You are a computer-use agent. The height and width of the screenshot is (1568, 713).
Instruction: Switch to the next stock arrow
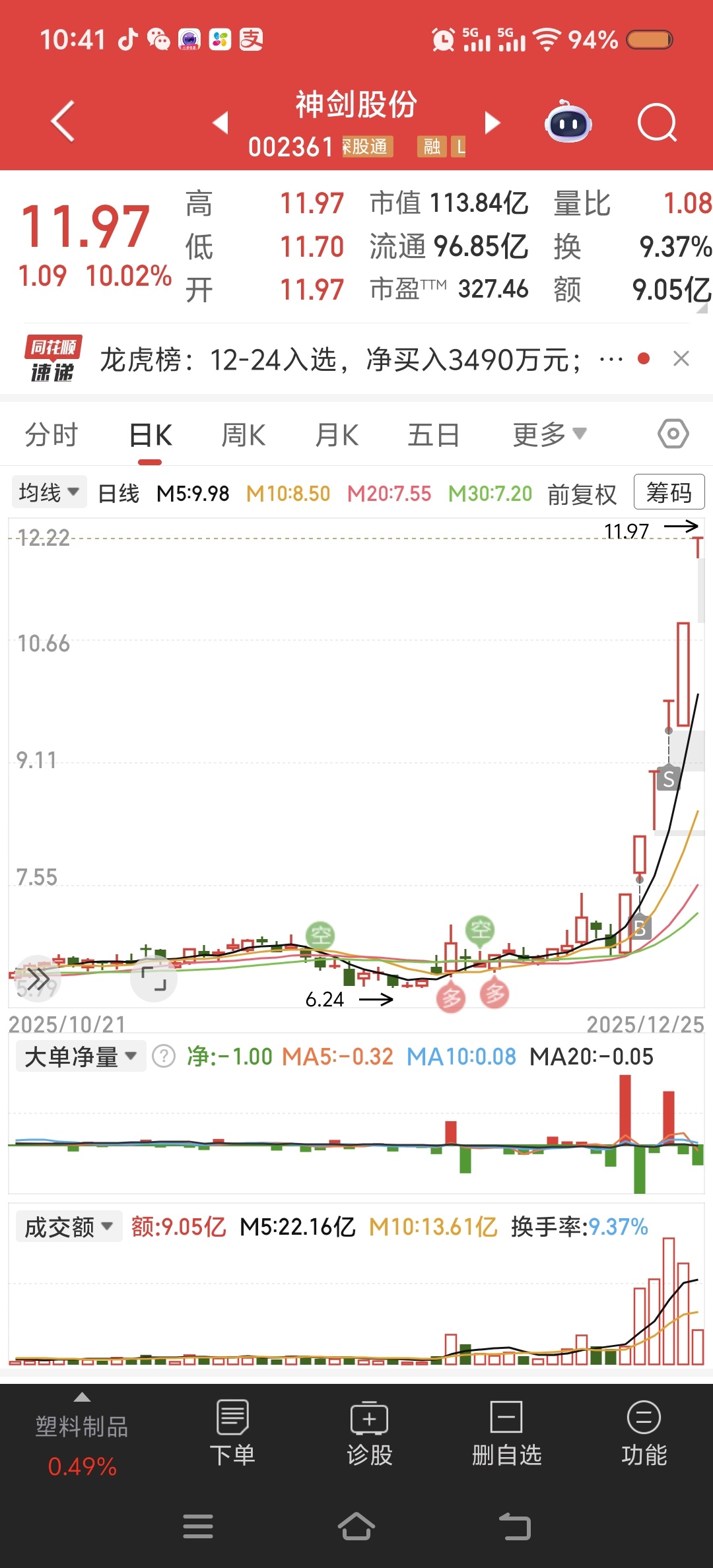tap(492, 123)
